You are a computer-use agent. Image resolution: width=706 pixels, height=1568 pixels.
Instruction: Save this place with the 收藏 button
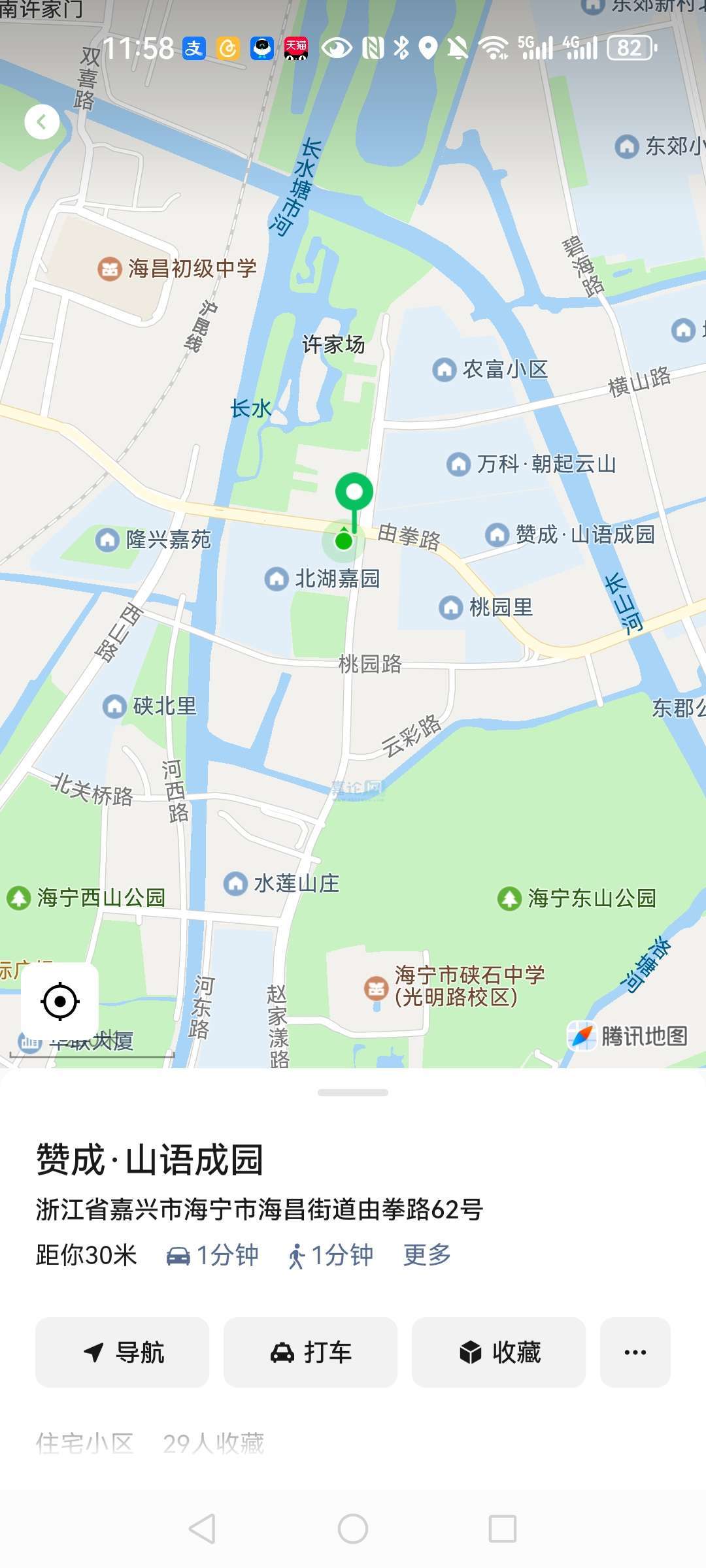[x=499, y=1352]
